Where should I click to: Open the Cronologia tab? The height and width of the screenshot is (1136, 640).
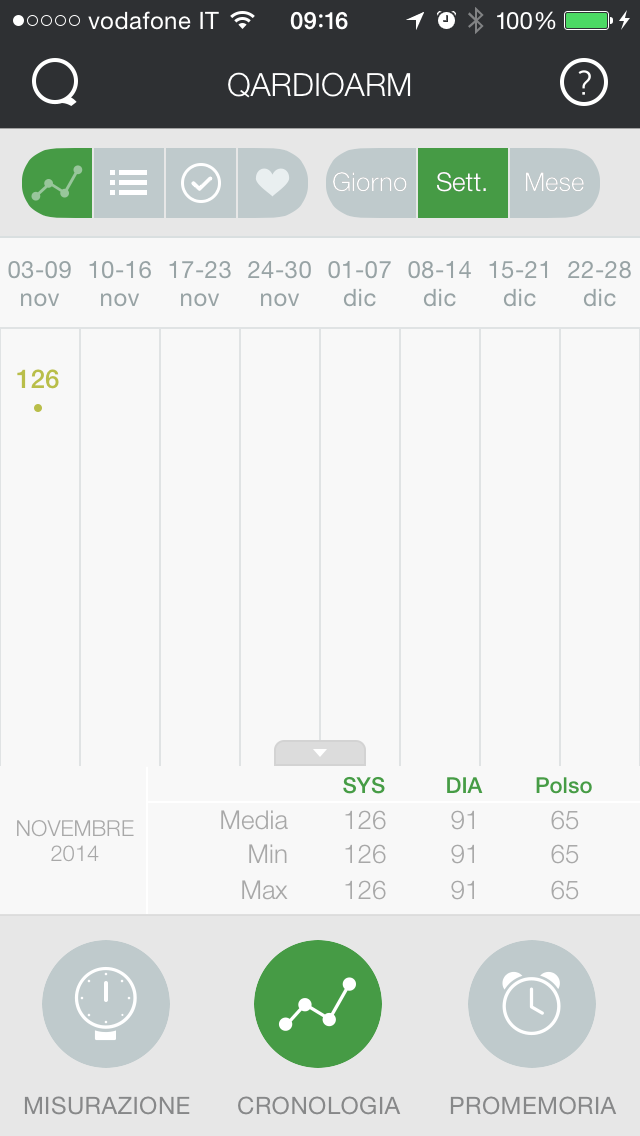[x=318, y=1004]
